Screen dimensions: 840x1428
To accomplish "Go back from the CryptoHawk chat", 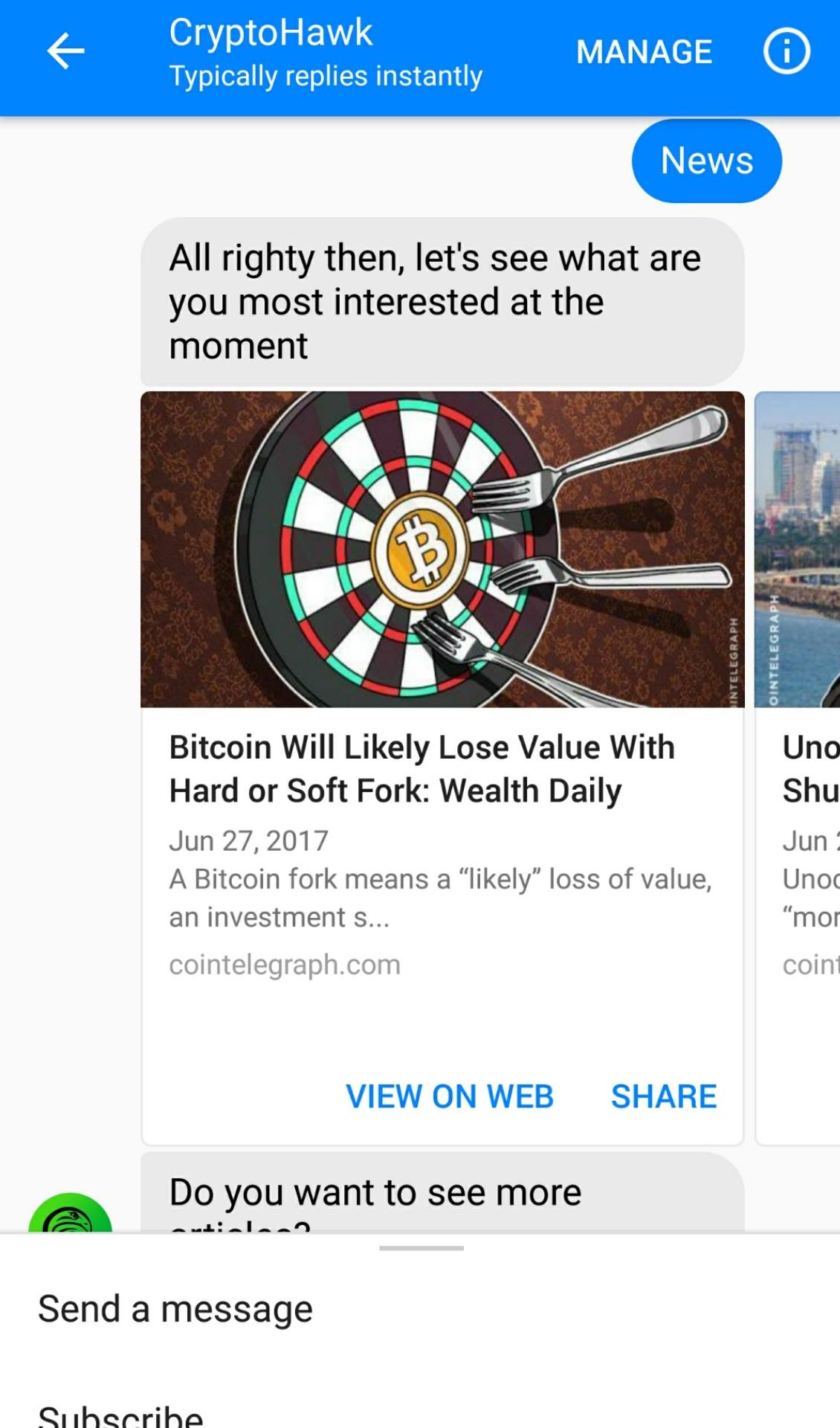I will 65,52.
